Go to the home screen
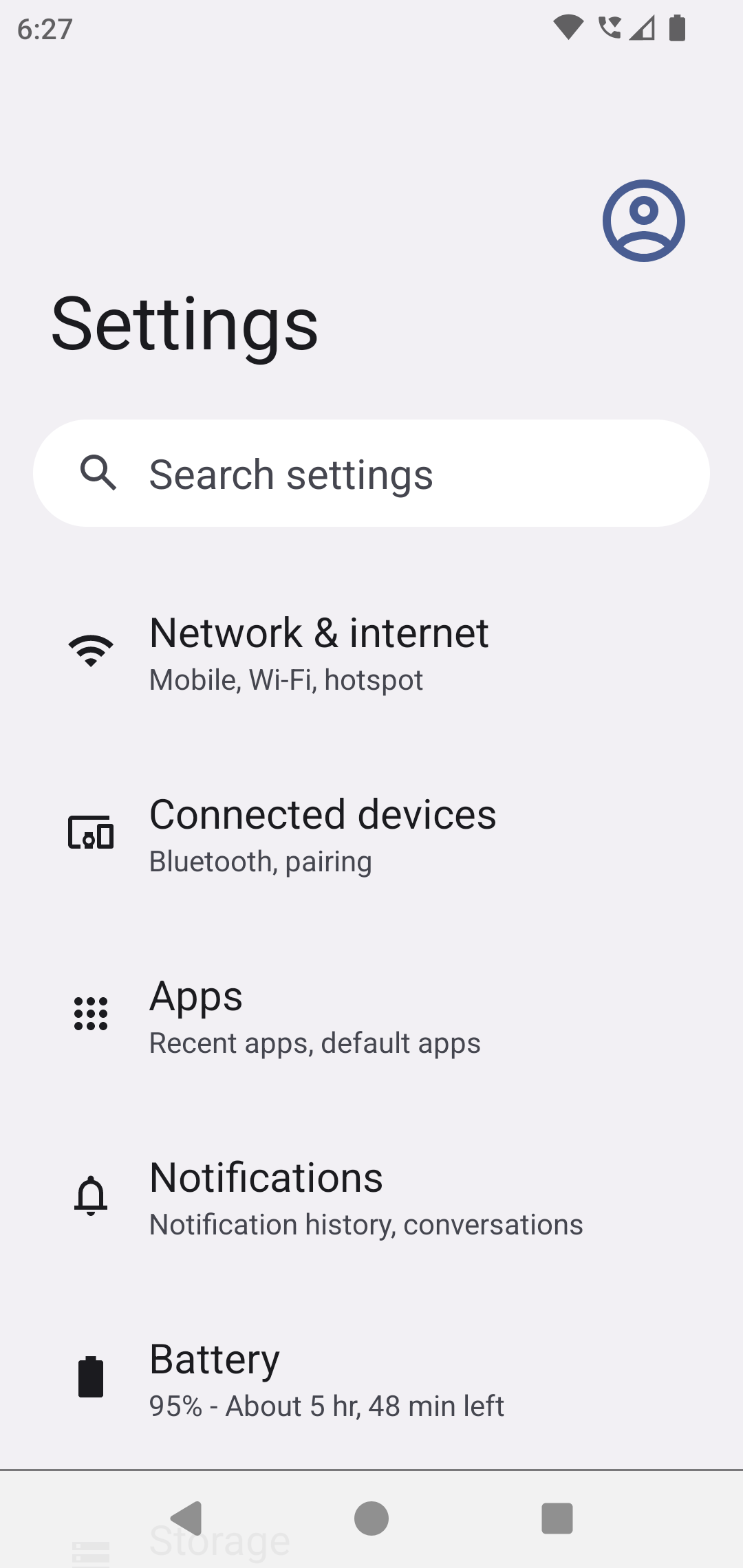Screen dimensions: 743x1568 coord(371,1518)
